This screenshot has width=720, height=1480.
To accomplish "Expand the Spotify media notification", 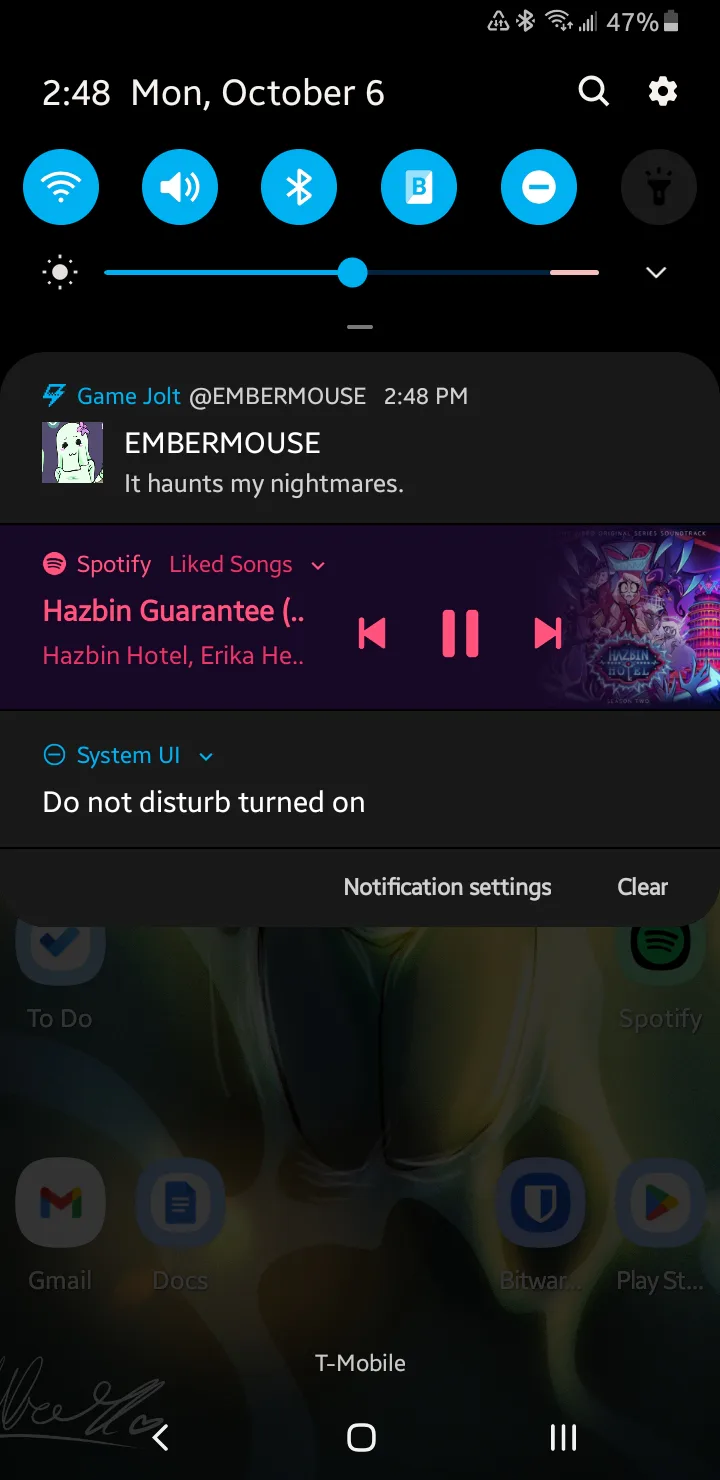I will pyautogui.click(x=318, y=566).
